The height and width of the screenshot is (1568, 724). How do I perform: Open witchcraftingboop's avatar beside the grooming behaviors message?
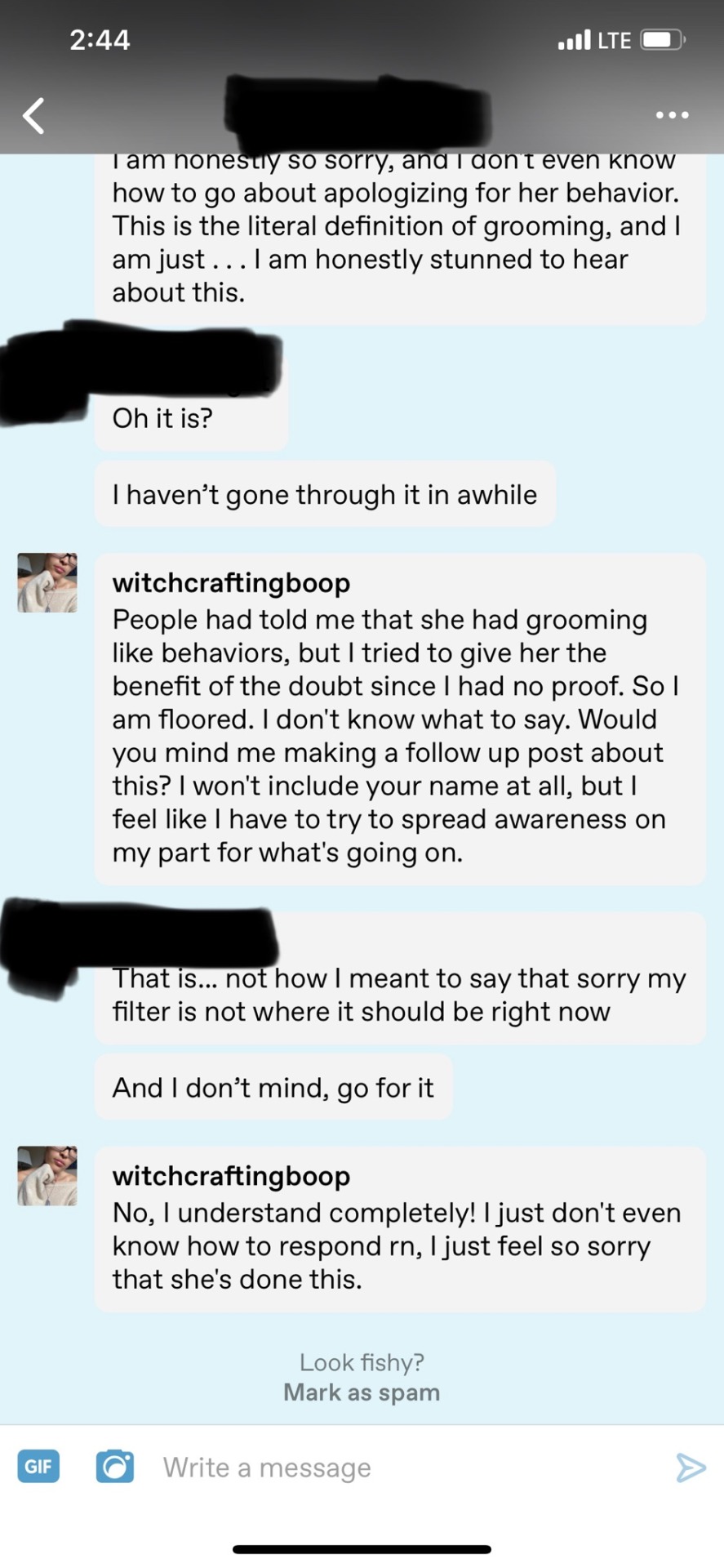coord(47,582)
